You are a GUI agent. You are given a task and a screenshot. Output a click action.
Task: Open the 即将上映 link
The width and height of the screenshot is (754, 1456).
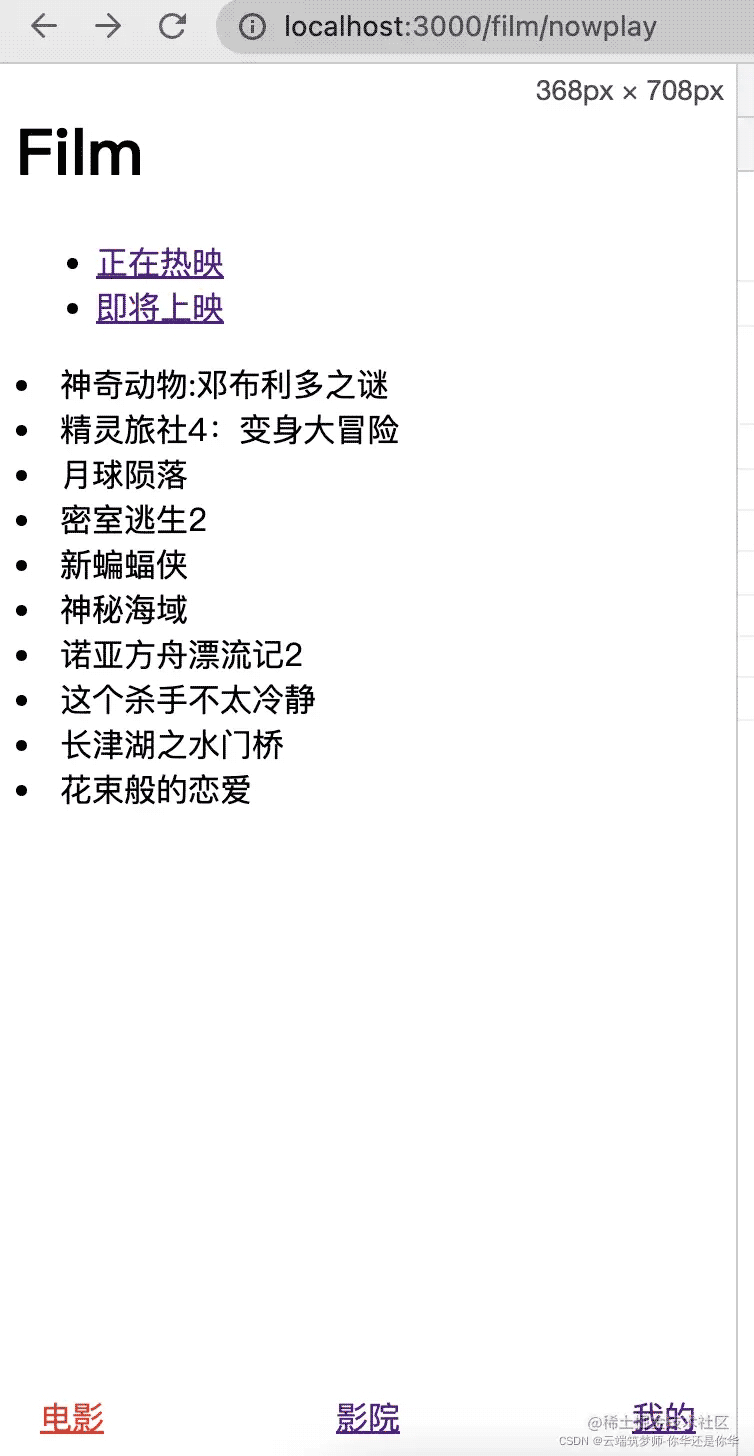tap(160, 308)
